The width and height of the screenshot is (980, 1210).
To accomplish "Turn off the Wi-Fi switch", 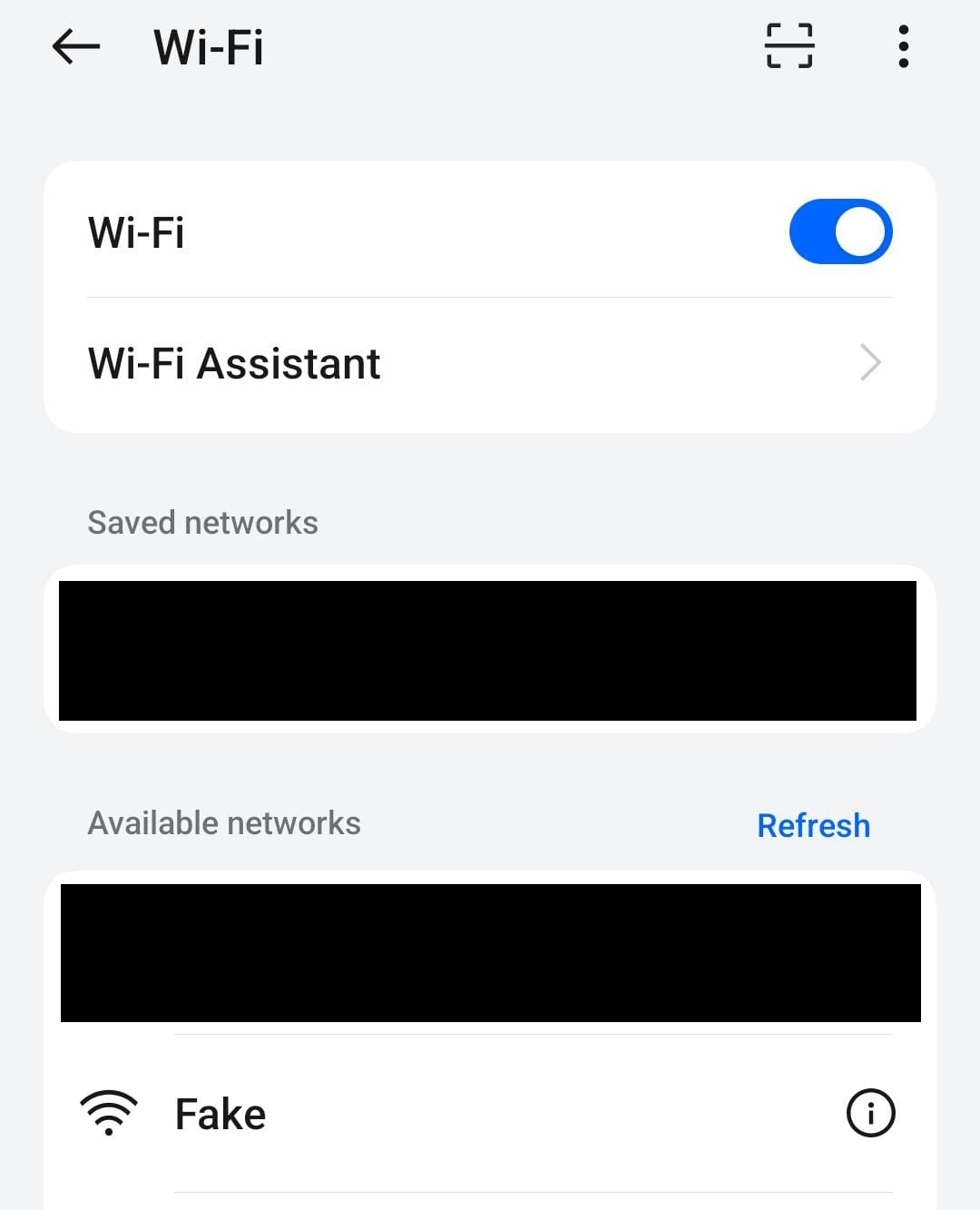I will [840, 231].
